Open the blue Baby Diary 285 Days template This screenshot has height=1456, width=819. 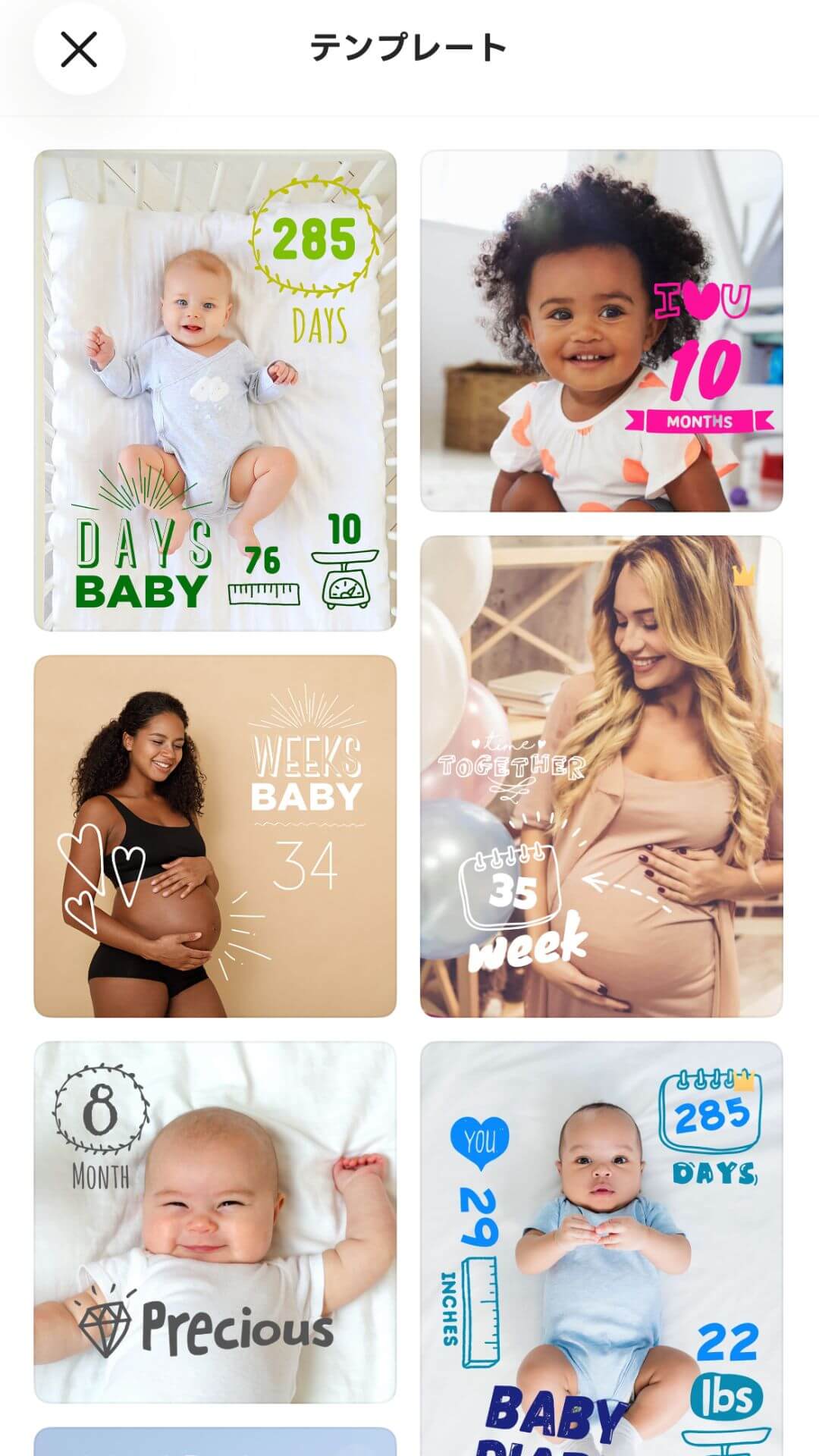coord(601,1247)
